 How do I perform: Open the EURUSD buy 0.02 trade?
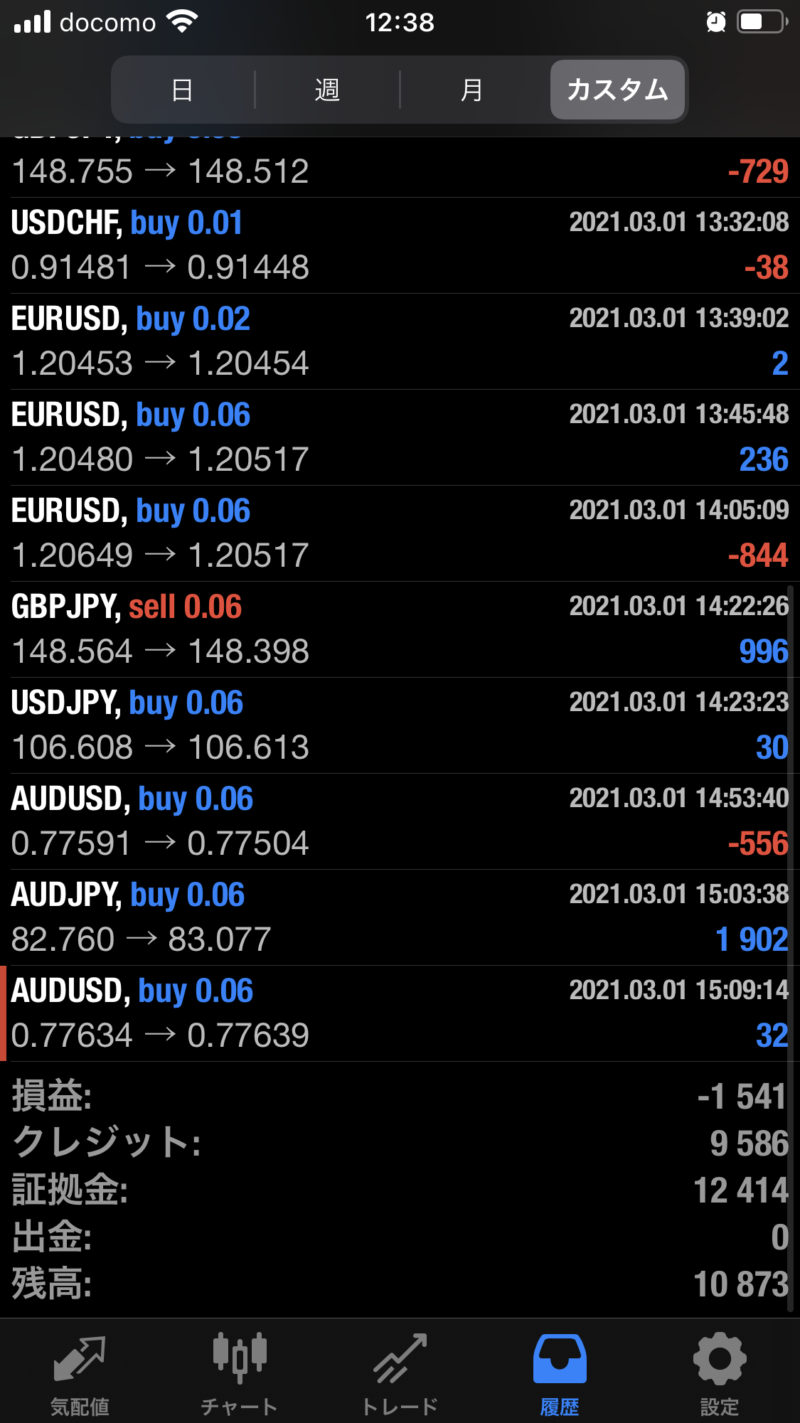pyautogui.click(x=400, y=341)
